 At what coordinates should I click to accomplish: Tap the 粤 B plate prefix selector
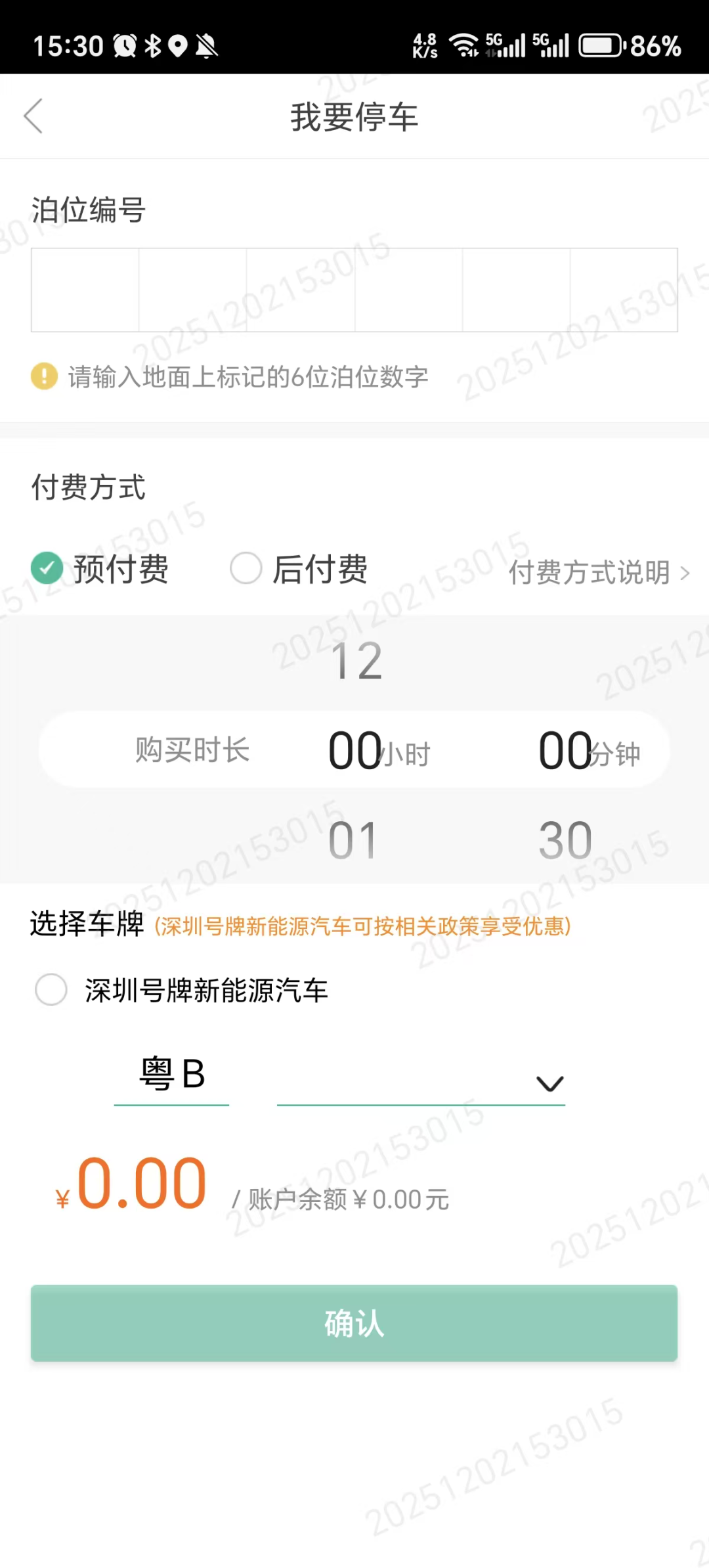point(172,1075)
